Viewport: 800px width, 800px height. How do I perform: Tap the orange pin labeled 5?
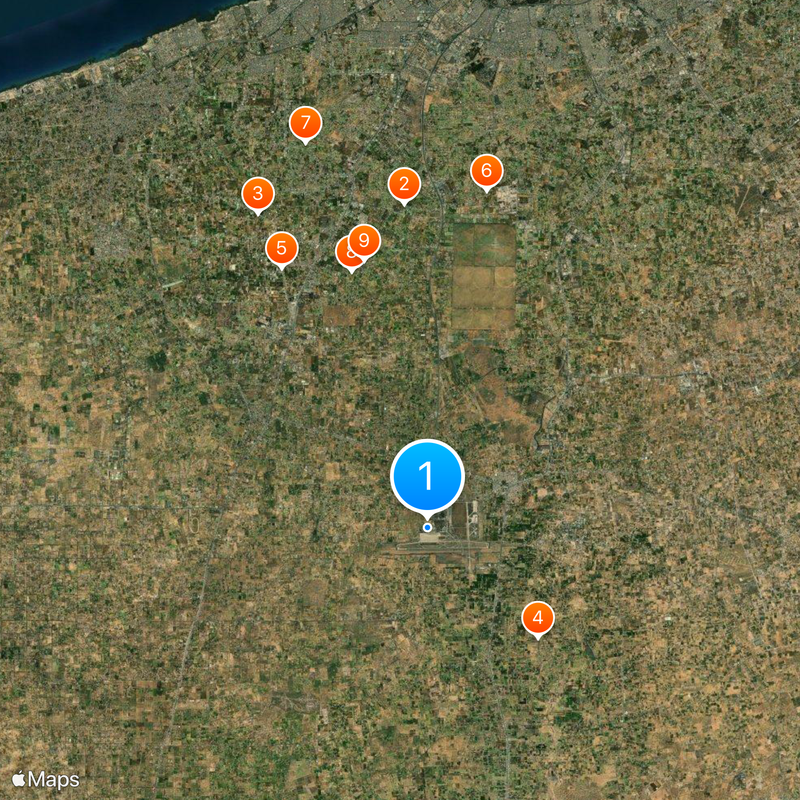281,247
